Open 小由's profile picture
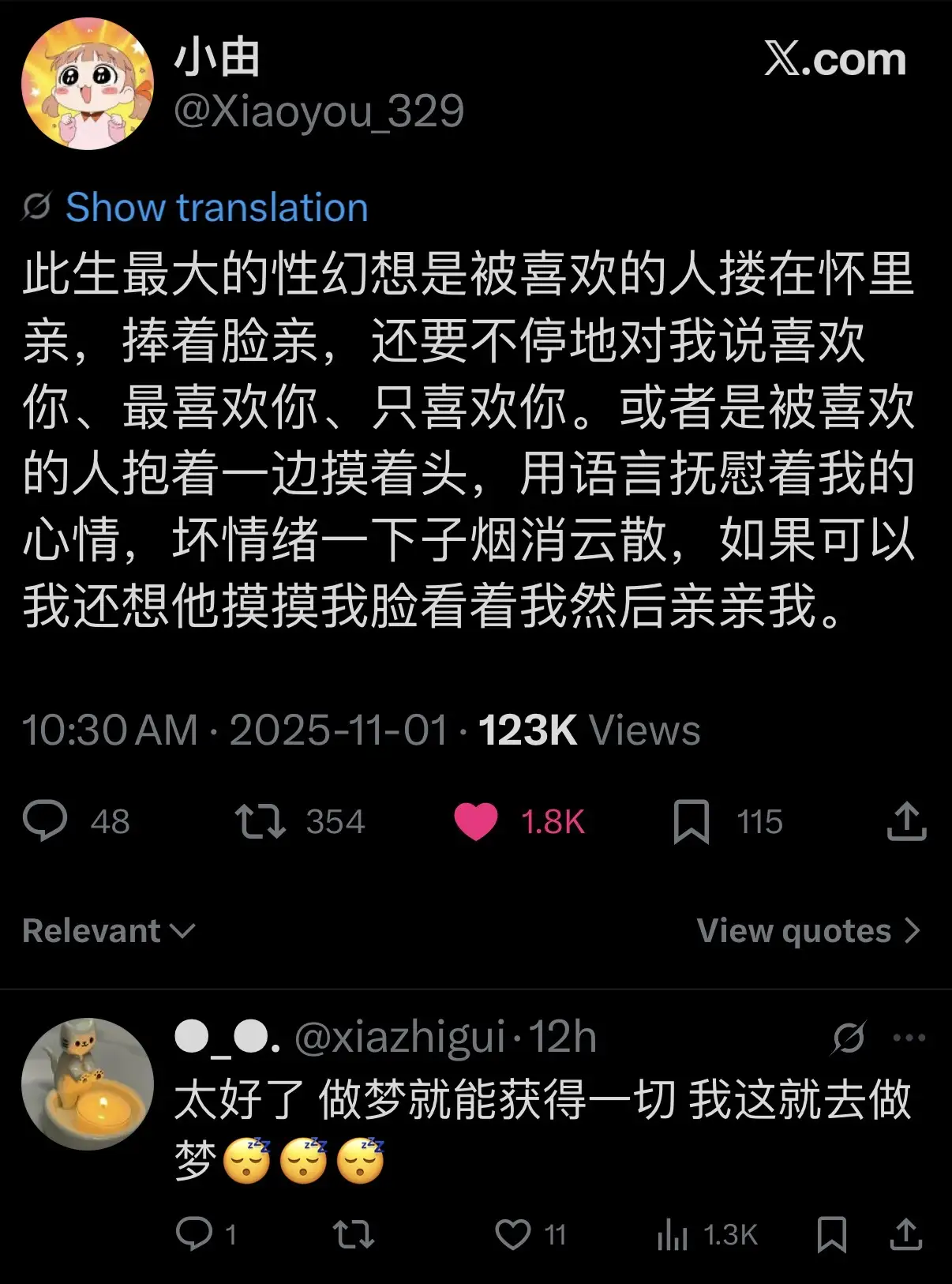This screenshot has width=952, height=1284. click(87, 84)
